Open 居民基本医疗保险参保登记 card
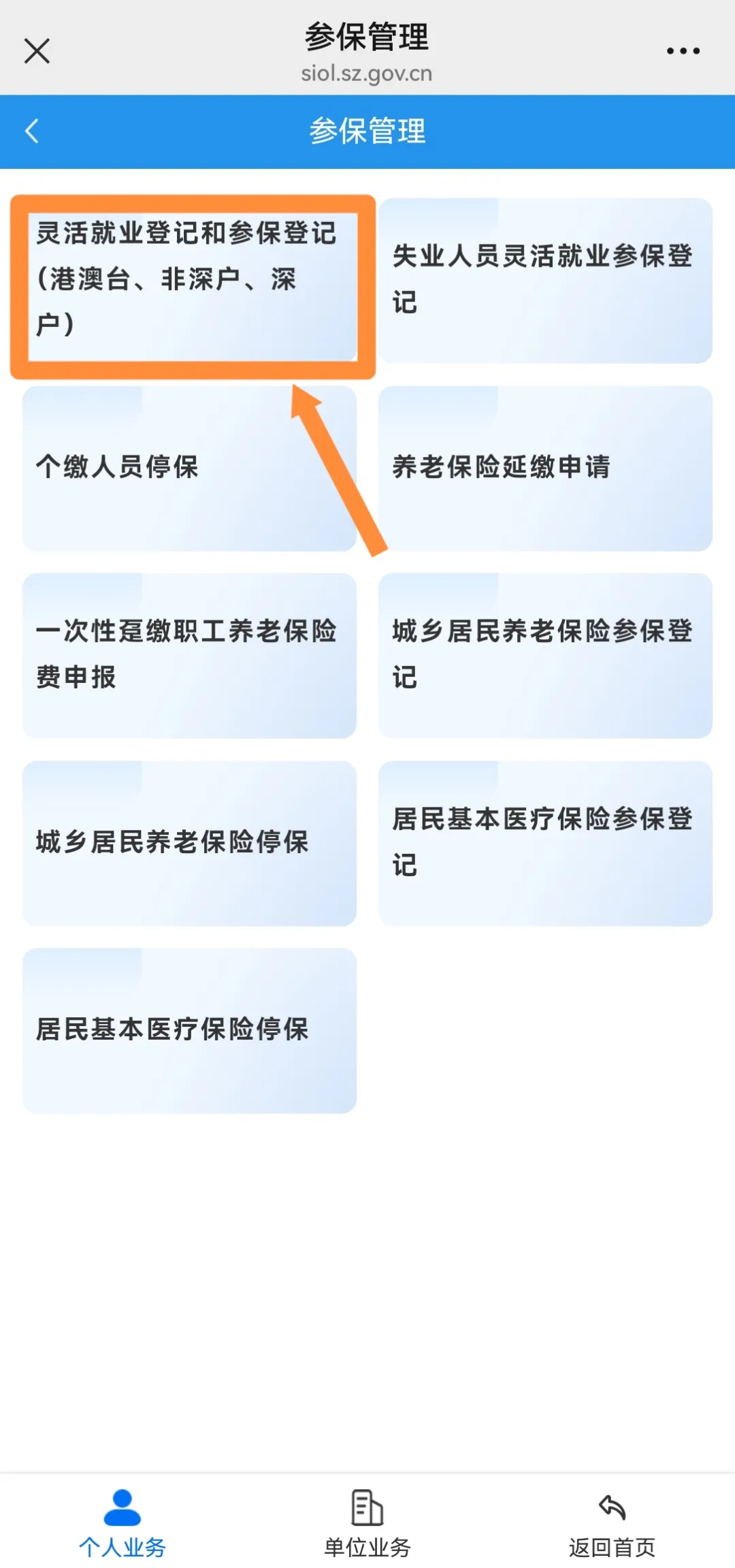 coord(545,843)
